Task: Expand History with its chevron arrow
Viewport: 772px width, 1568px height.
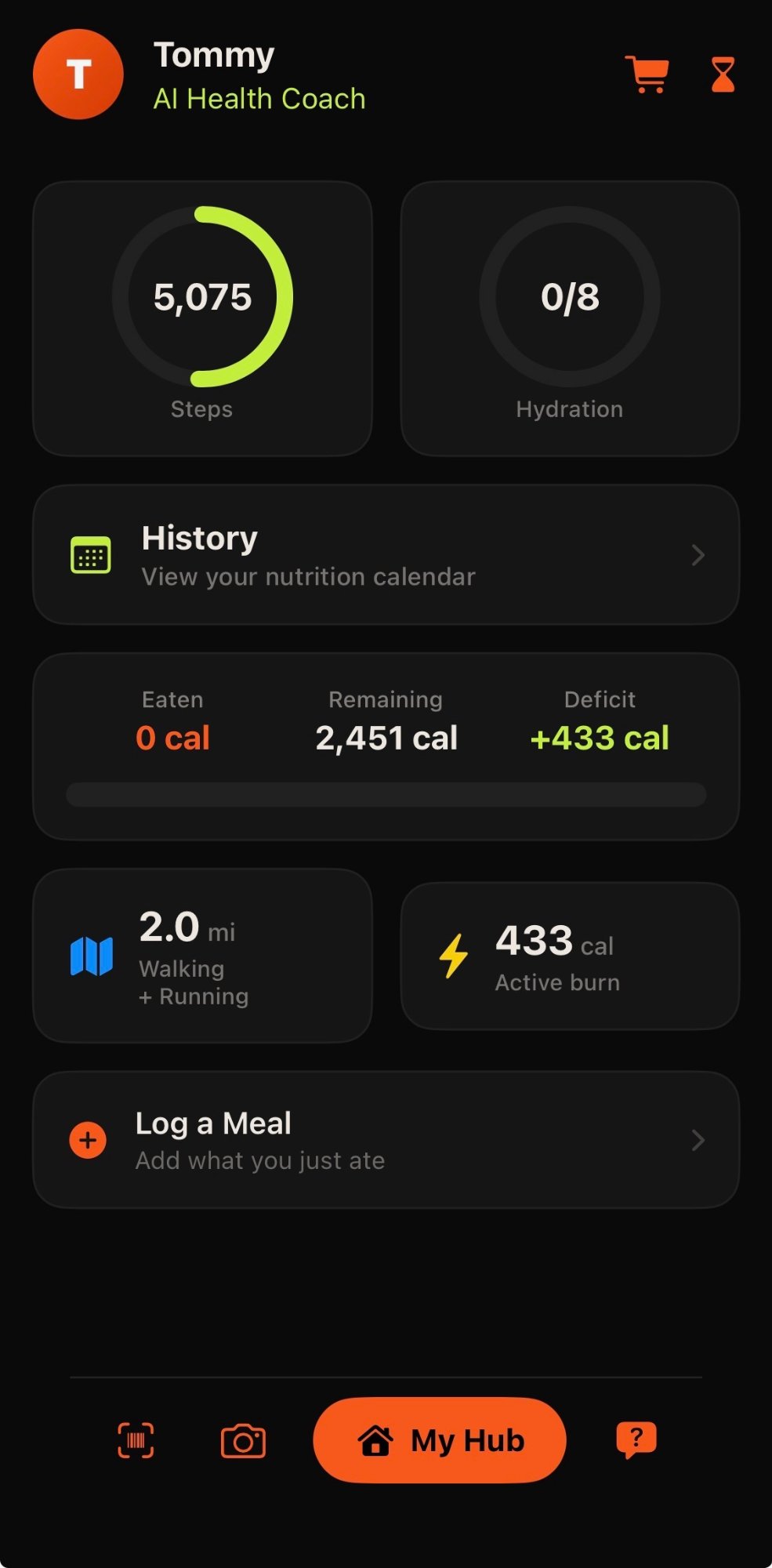Action: [697, 554]
